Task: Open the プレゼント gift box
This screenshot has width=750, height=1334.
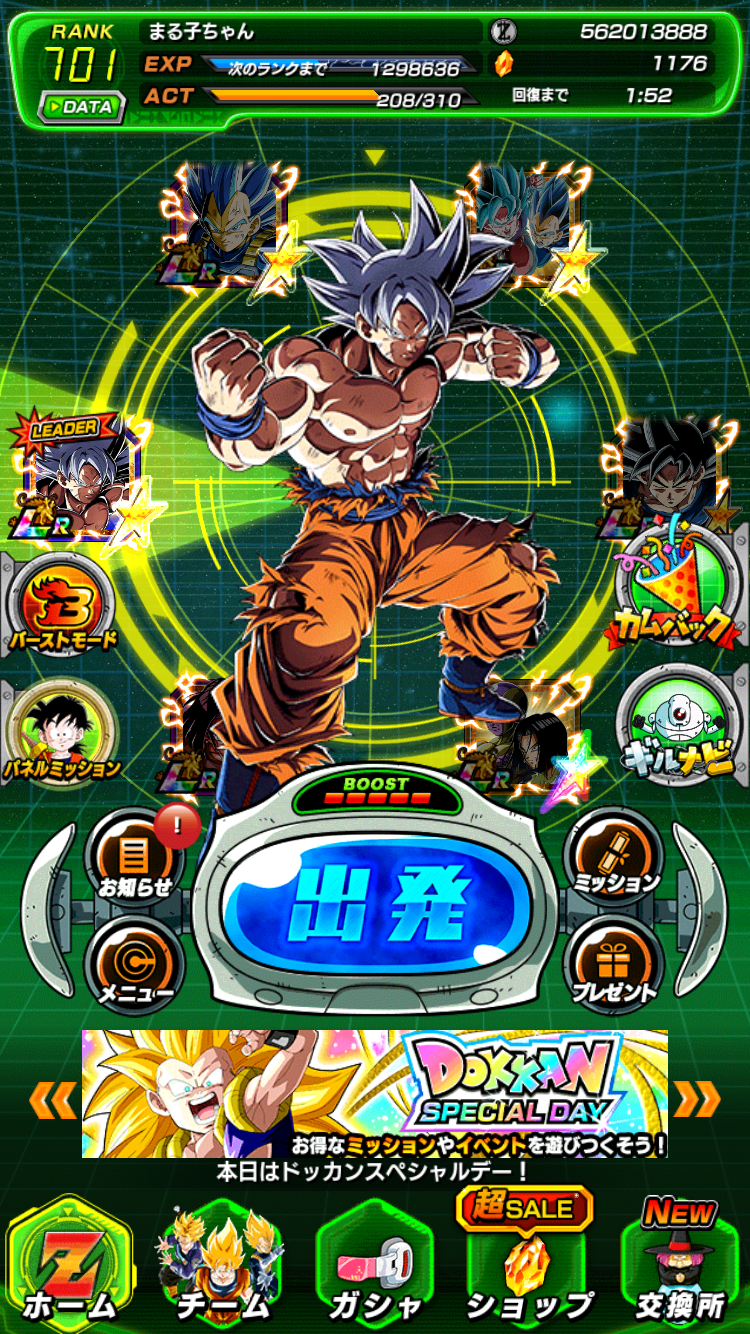Action: (614, 968)
